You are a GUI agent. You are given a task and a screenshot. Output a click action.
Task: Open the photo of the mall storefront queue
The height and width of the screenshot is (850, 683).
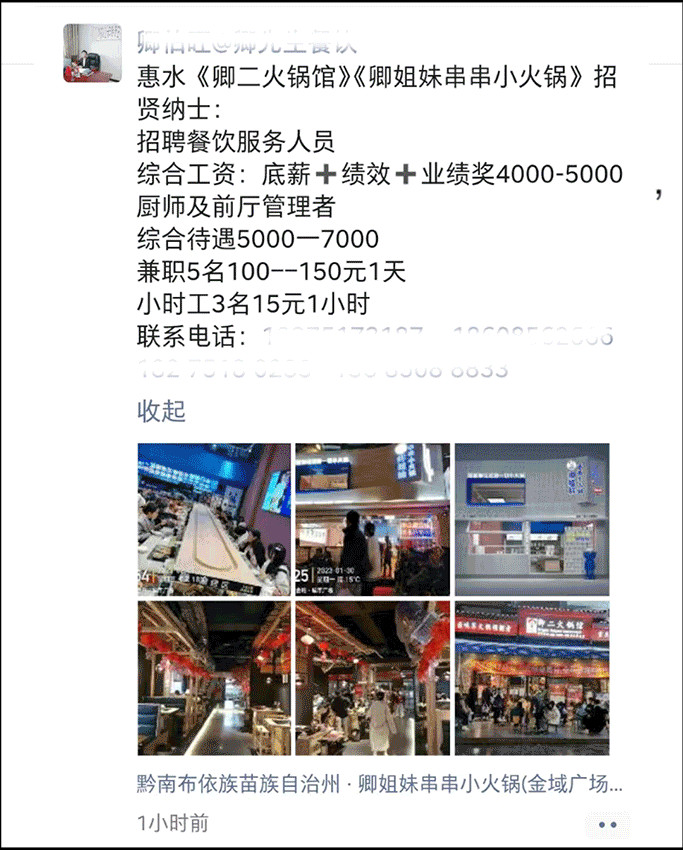coord(372,519)
